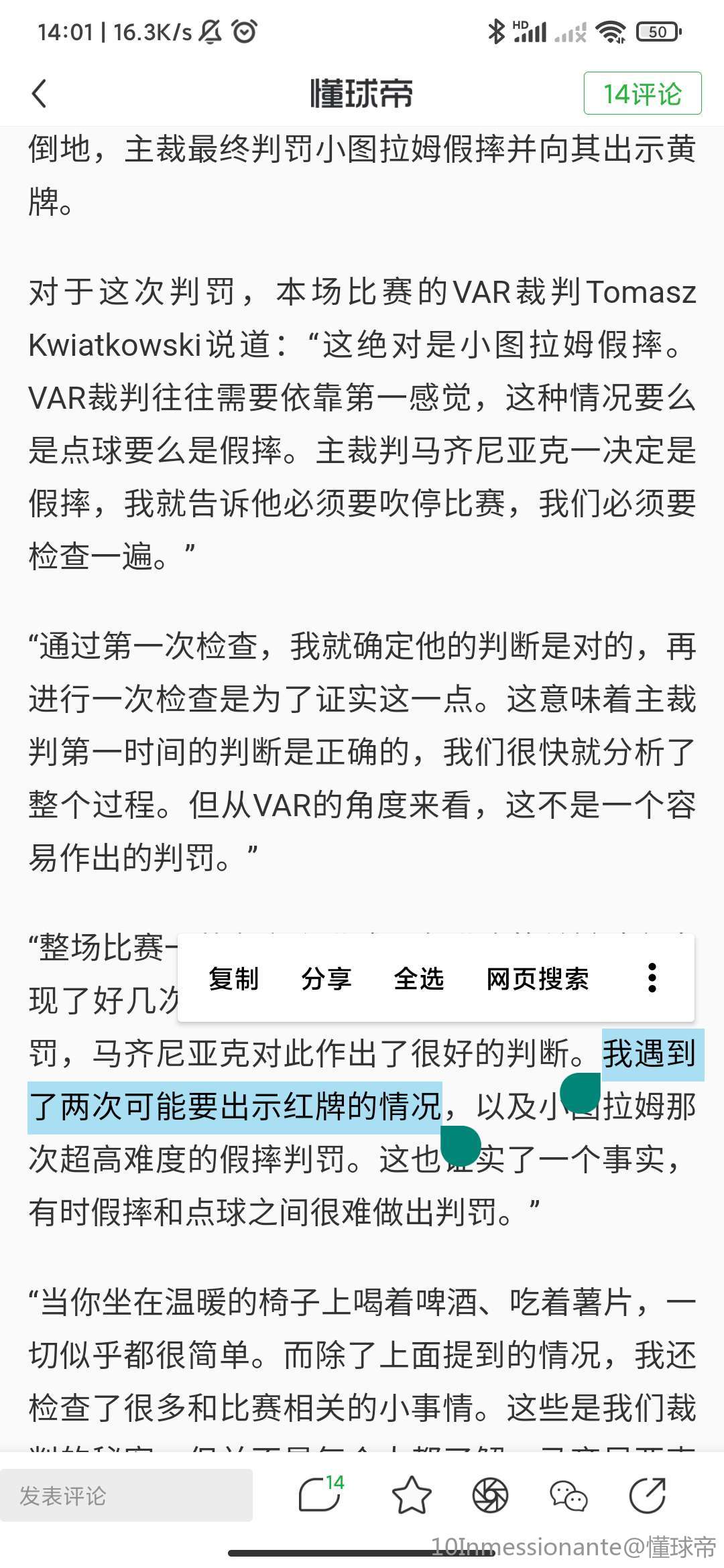View the 14 comments via bubble icon
Viewport: 724px width, 1568px height.
(x=320, y=1495)
